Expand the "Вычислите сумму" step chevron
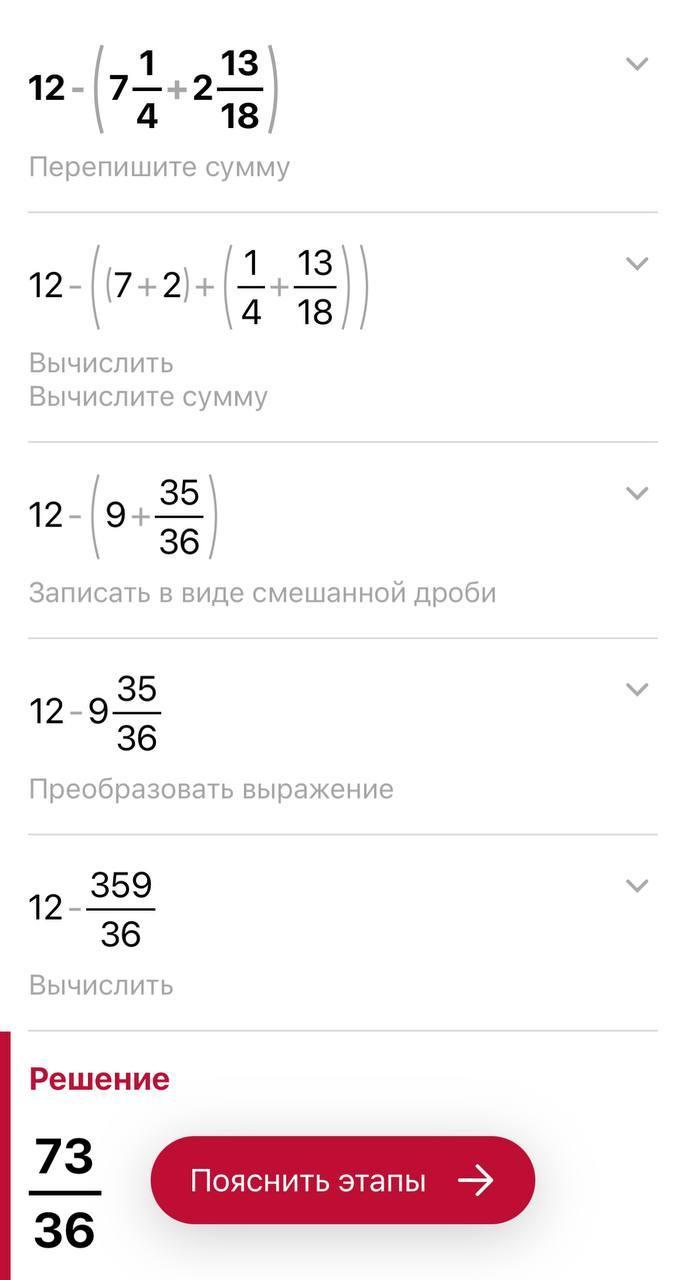The image size is (686, 1280). pos(637,264)
